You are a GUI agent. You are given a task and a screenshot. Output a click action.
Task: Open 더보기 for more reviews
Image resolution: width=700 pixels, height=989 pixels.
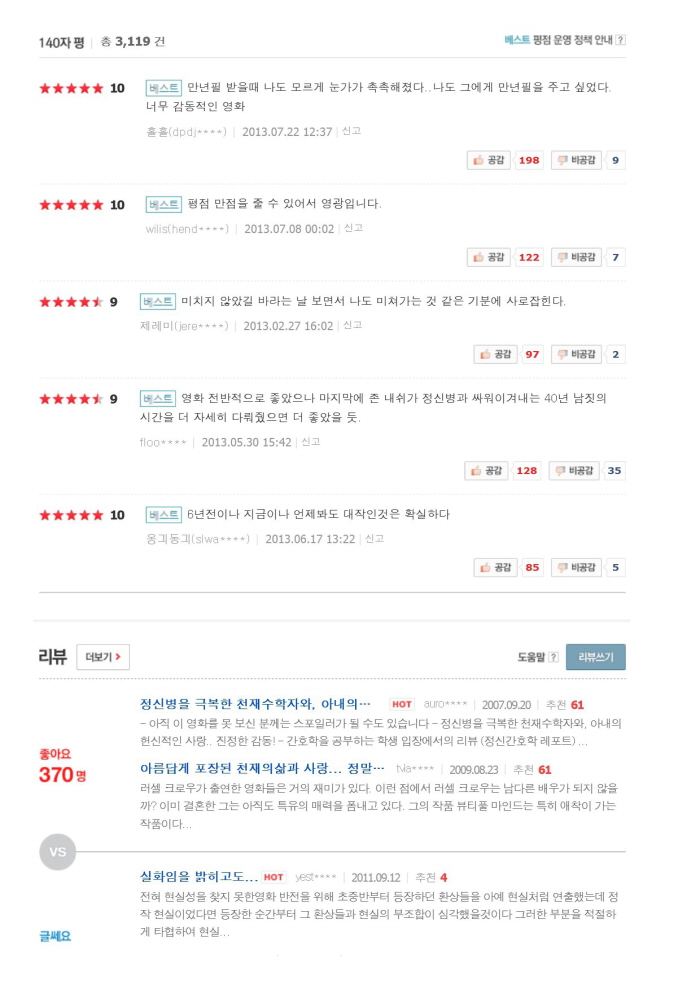pyautogui.click(x=103, y=657)
